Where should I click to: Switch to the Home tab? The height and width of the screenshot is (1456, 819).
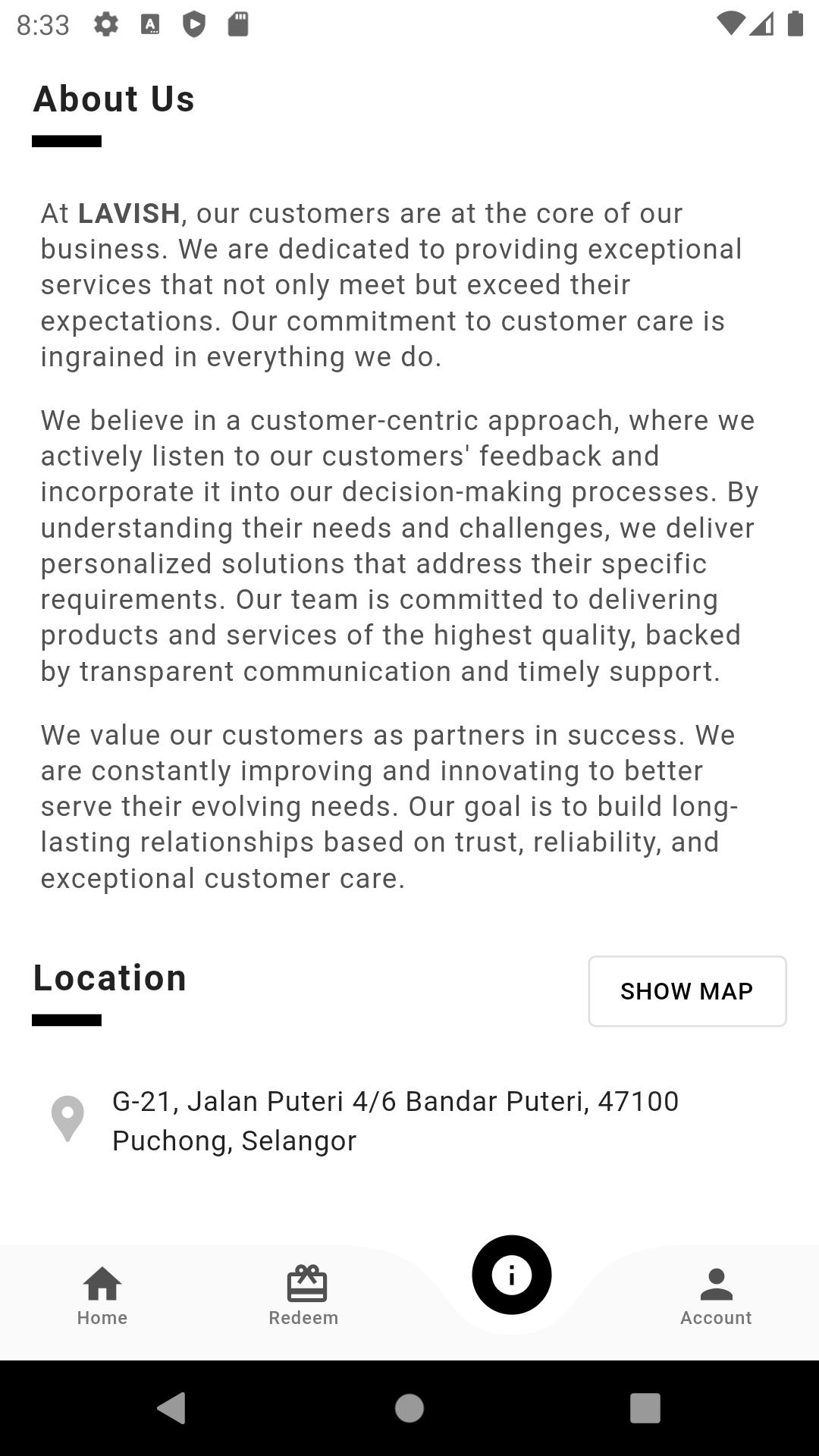102,1296
